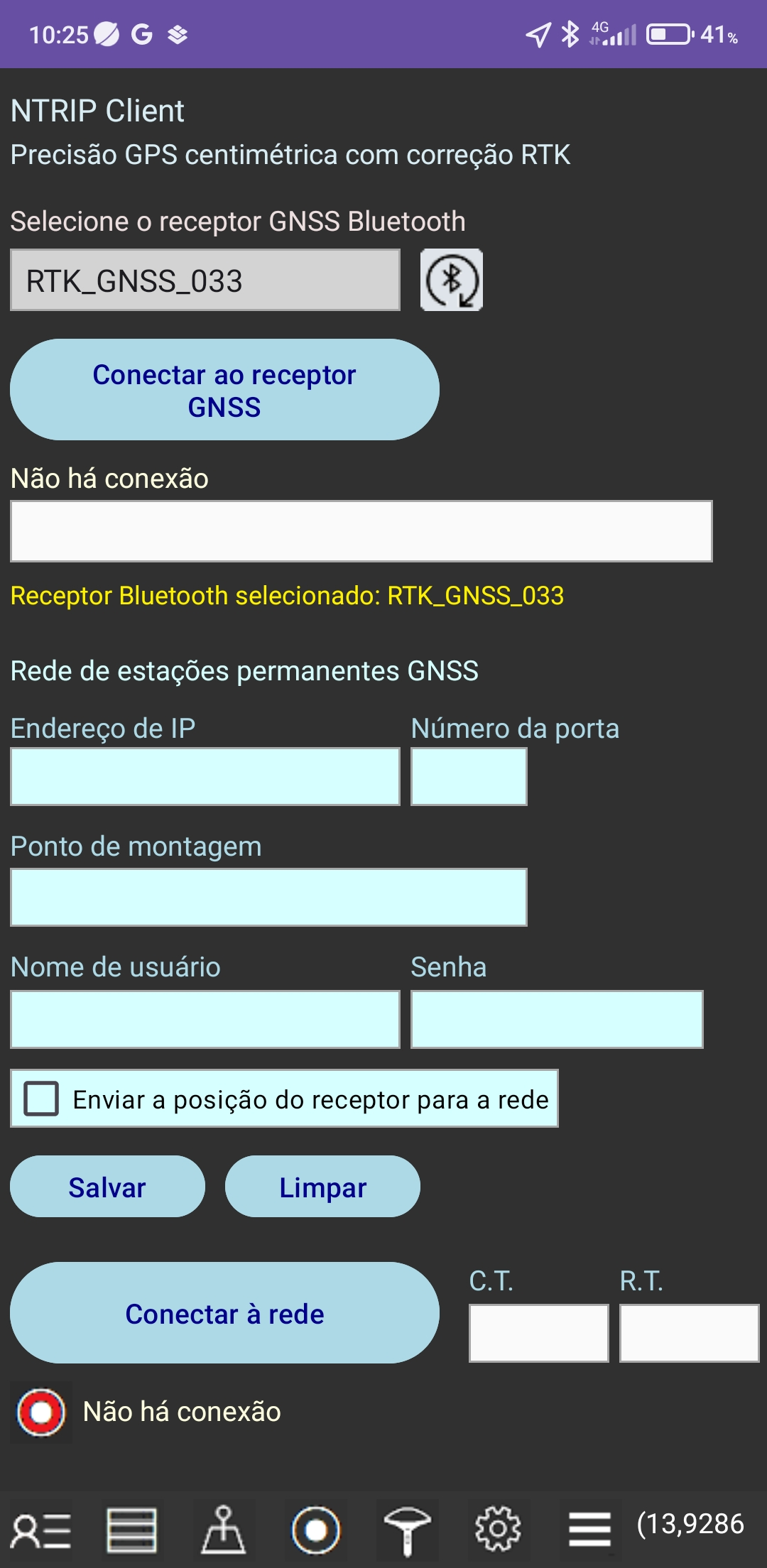Open the stacked rows list toolbar icon
The width and height of the screenshot is (767, 1568).
pos(132,1530)
